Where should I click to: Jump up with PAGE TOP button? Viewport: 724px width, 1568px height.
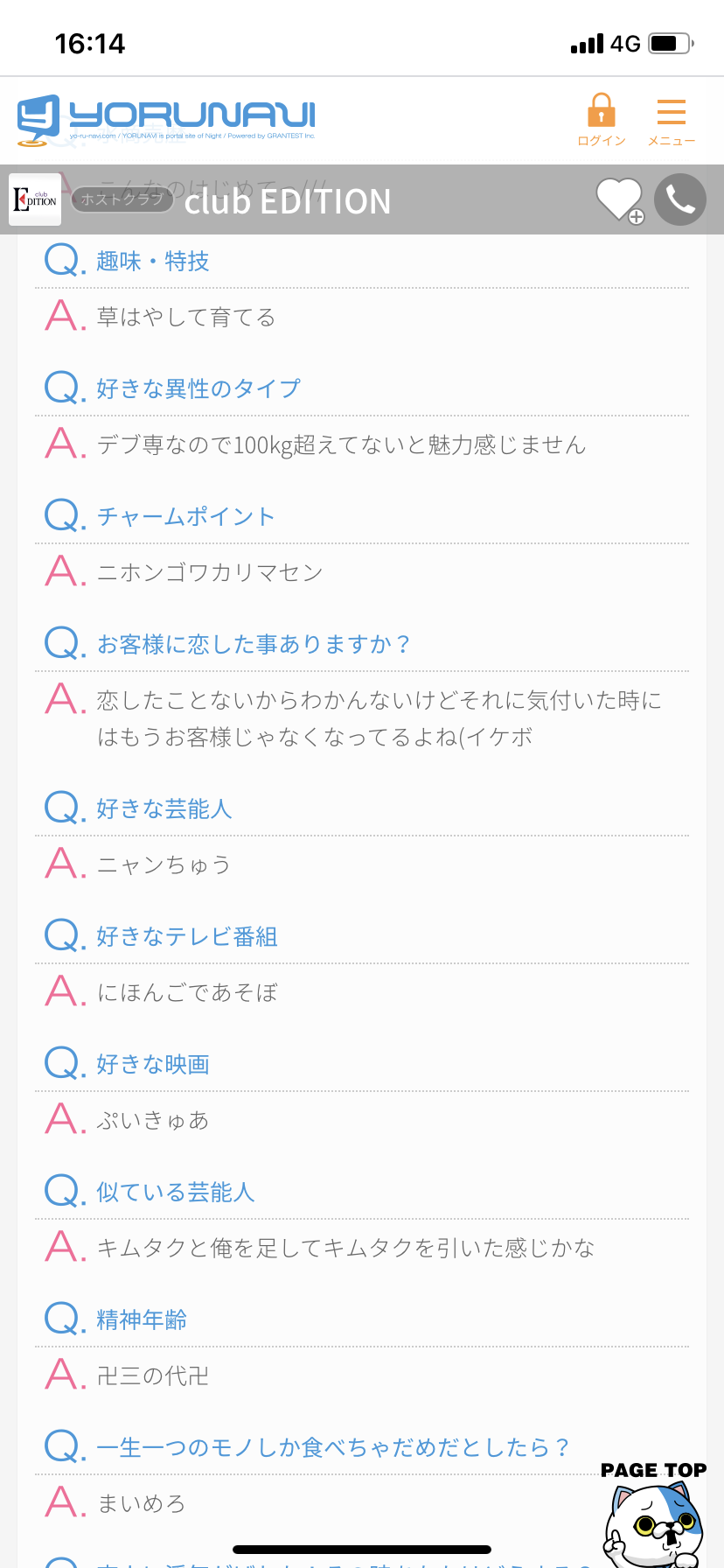pyautogui.click(x=654, y=1515)
